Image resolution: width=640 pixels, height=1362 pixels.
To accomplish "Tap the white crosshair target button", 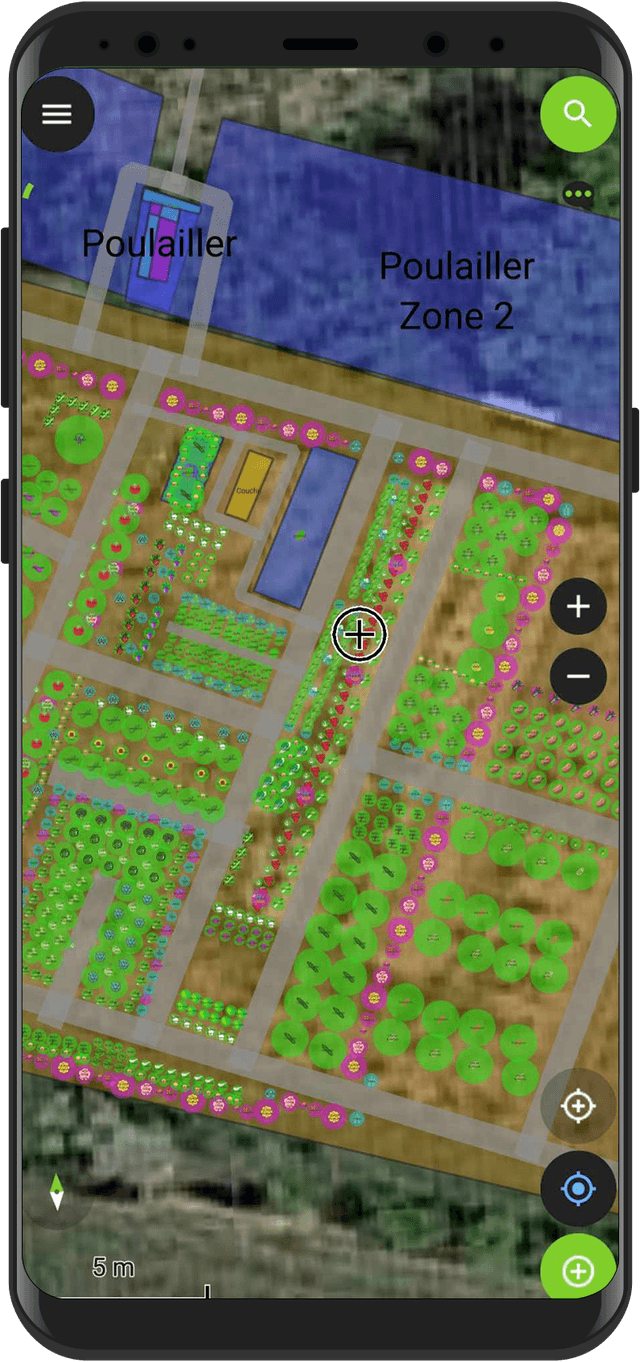I will (x=578, y=1106).
